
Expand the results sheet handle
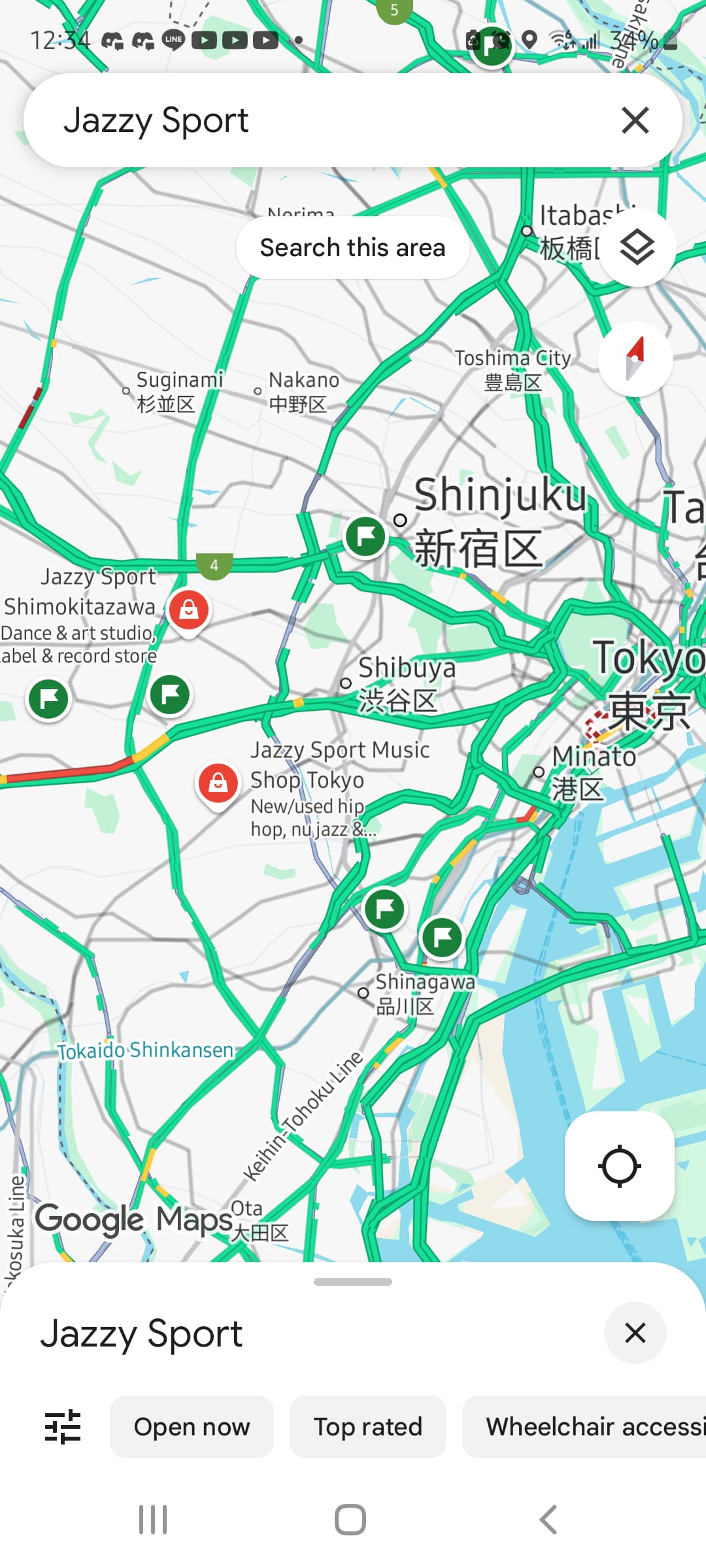353,1282
